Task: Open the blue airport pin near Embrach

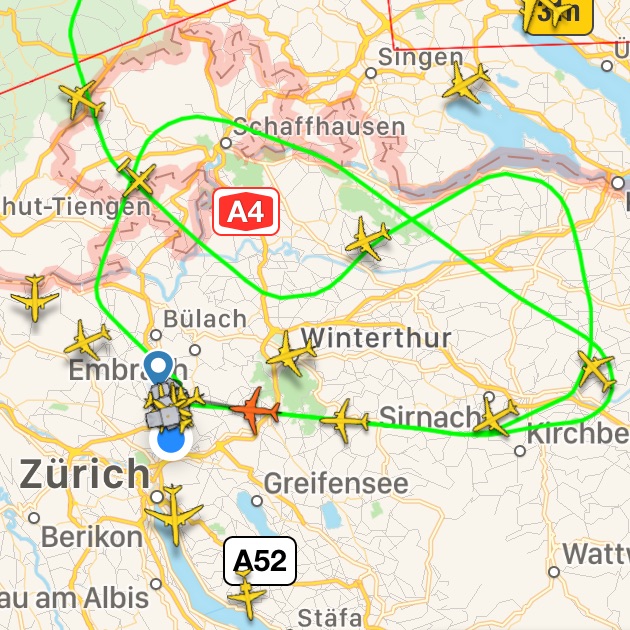Action: coord(158,369)
